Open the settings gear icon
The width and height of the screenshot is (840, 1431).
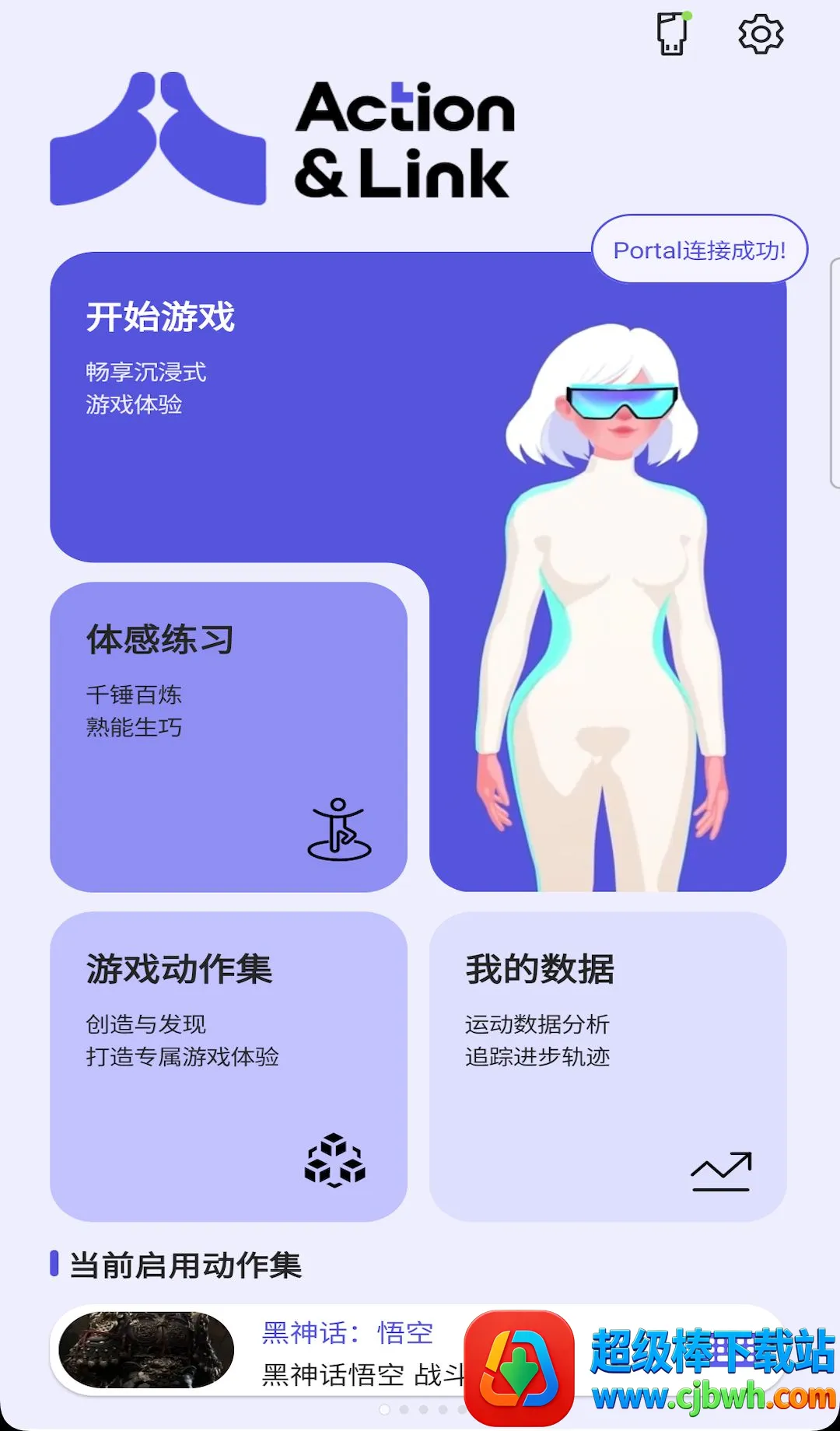click(x=760, y=34)
